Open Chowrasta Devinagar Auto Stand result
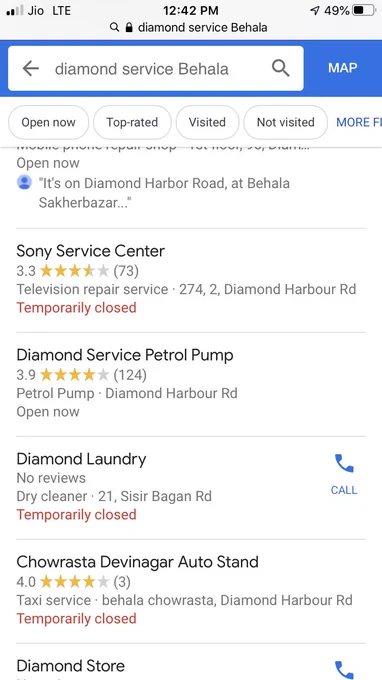Image resolution: width=382 pixels, height=680 pixels. pyautogui.click(x=191, y=591)
